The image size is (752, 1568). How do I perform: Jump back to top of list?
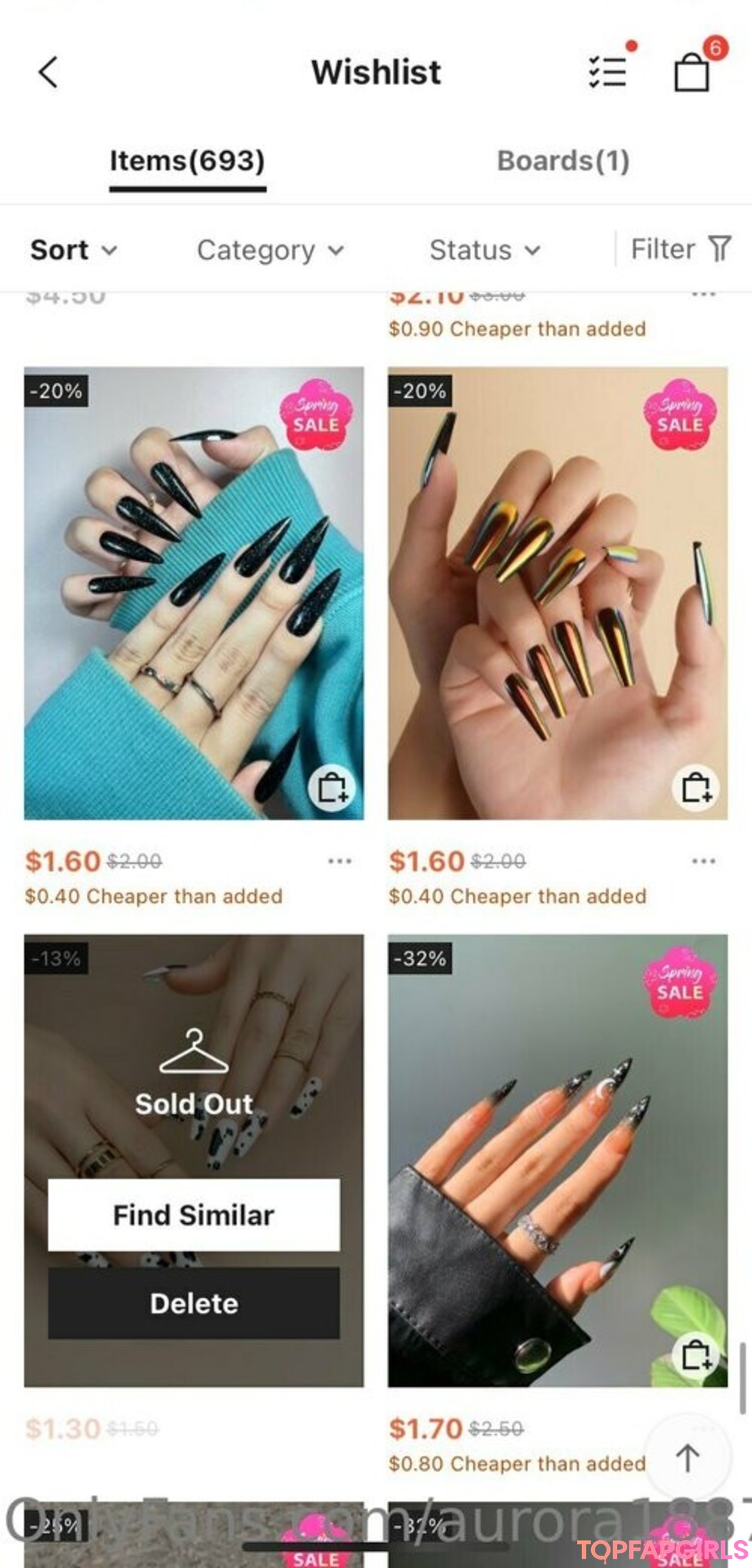(688, 1457)
